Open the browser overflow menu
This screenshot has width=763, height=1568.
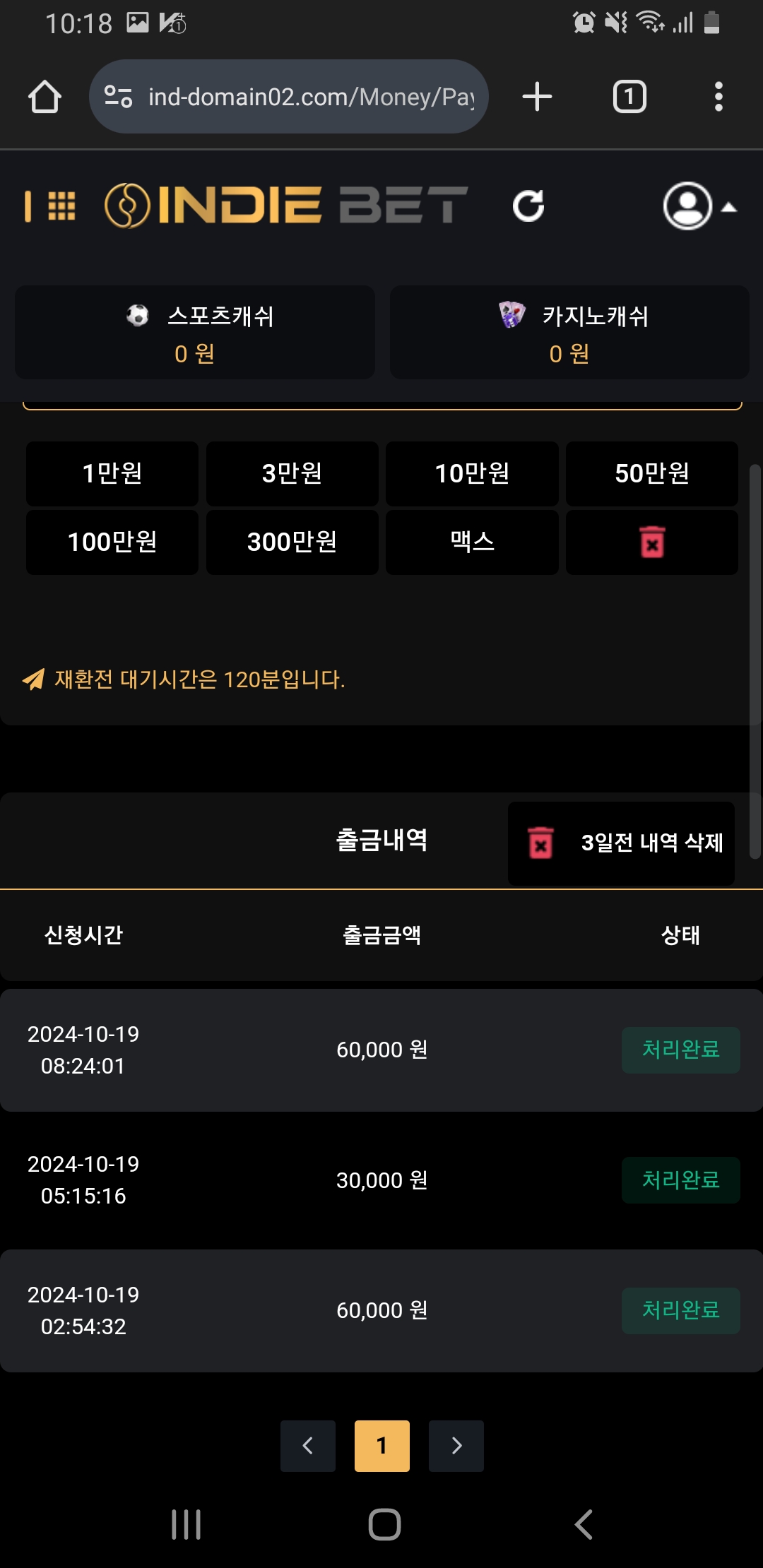click(x=718, y=97)
